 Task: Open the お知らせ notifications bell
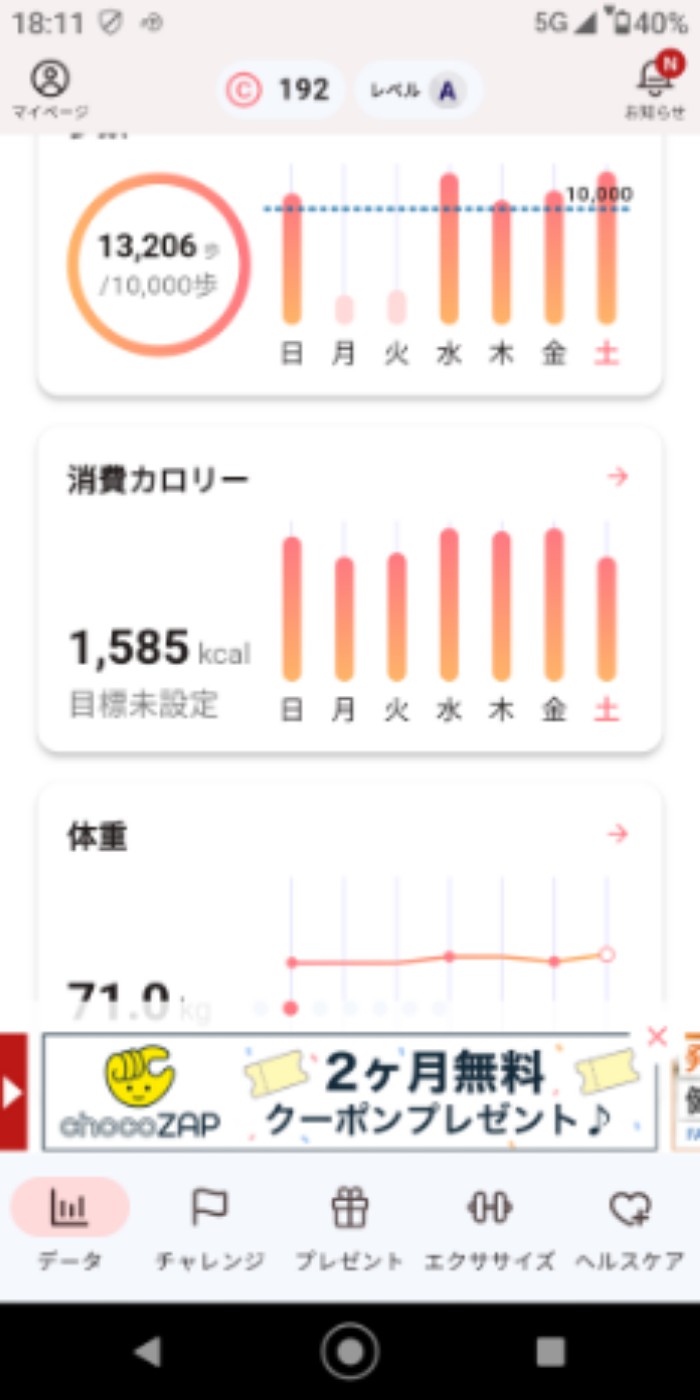tap(655, 86)
